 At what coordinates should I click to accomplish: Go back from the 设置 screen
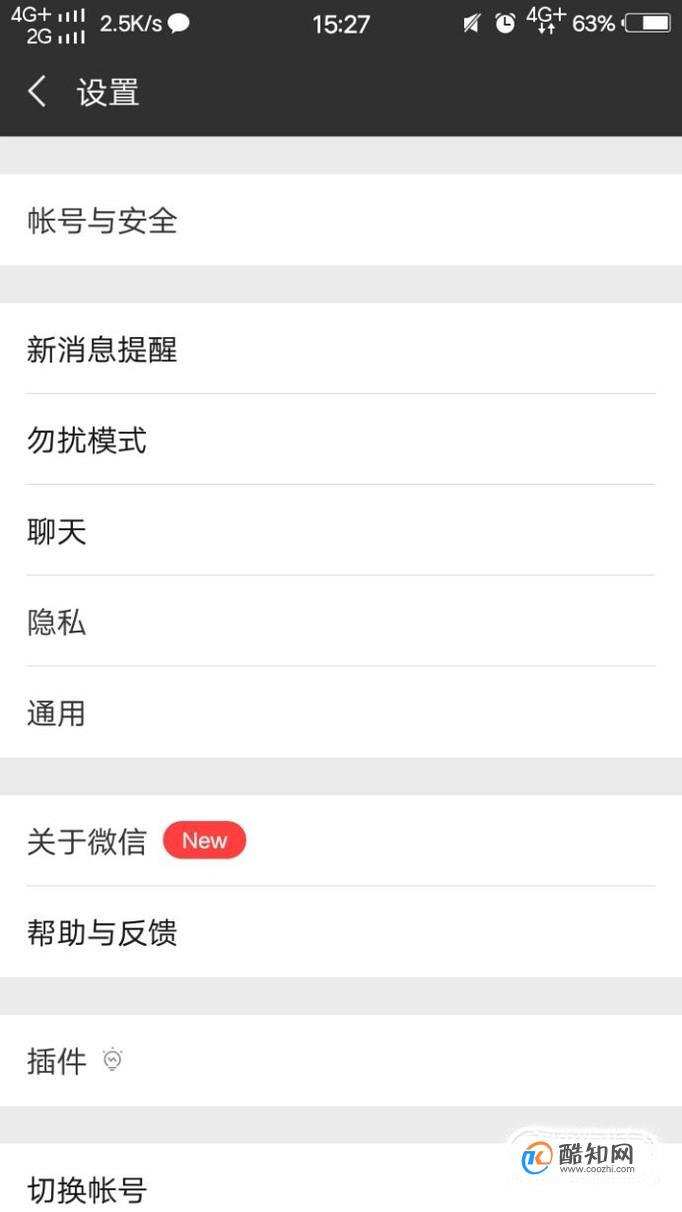pos(37,92)
